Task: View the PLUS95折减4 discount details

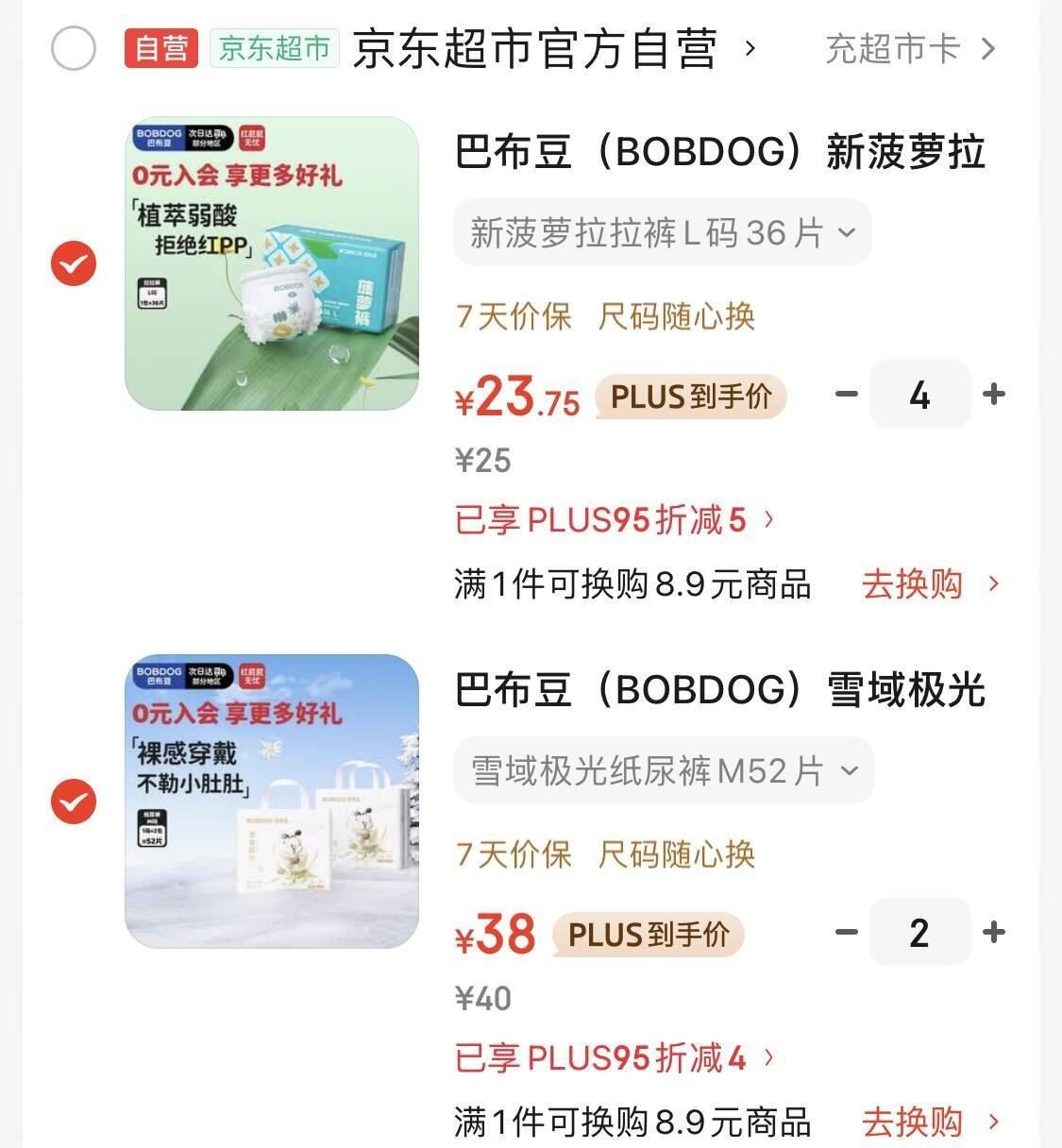Action: point(615,1058)
